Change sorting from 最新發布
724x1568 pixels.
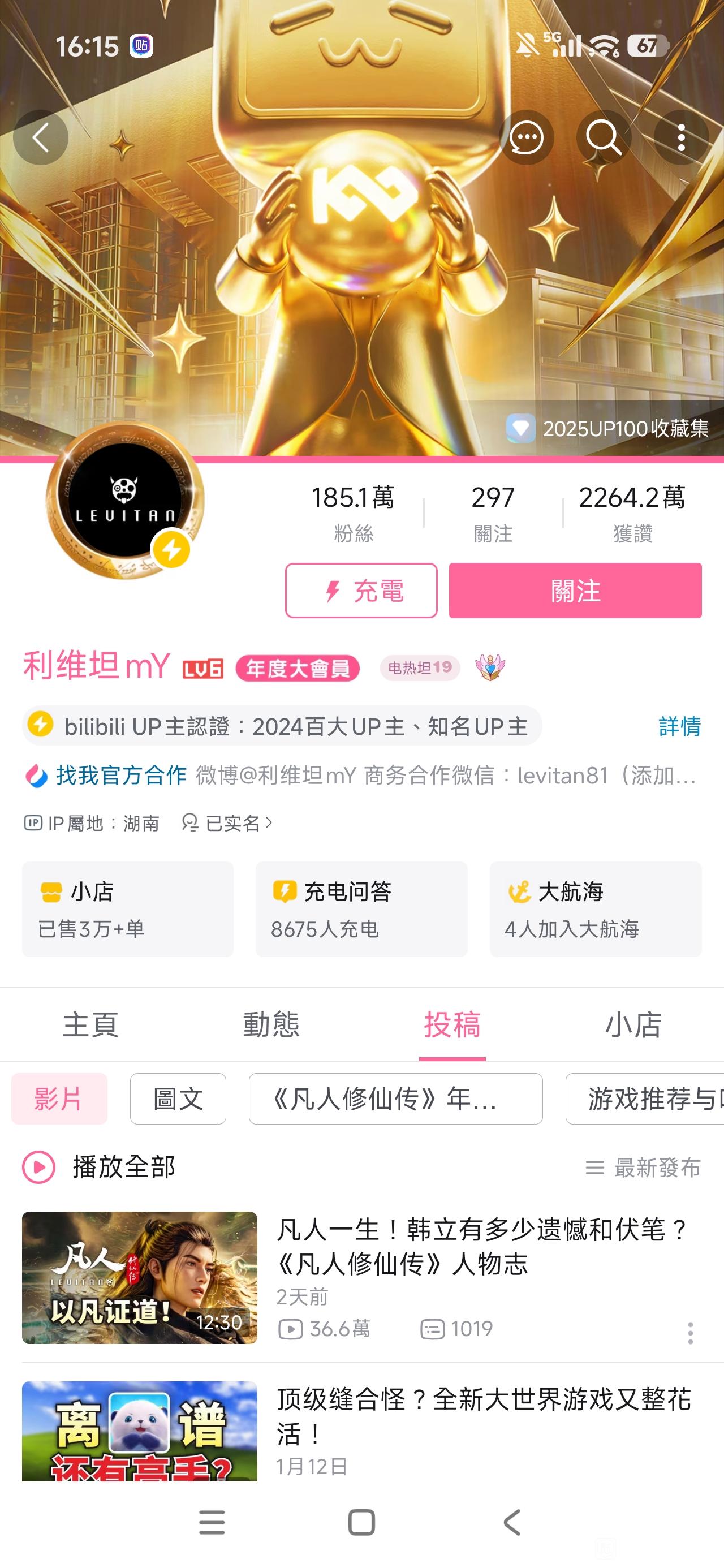click(x=643, y=1168)
